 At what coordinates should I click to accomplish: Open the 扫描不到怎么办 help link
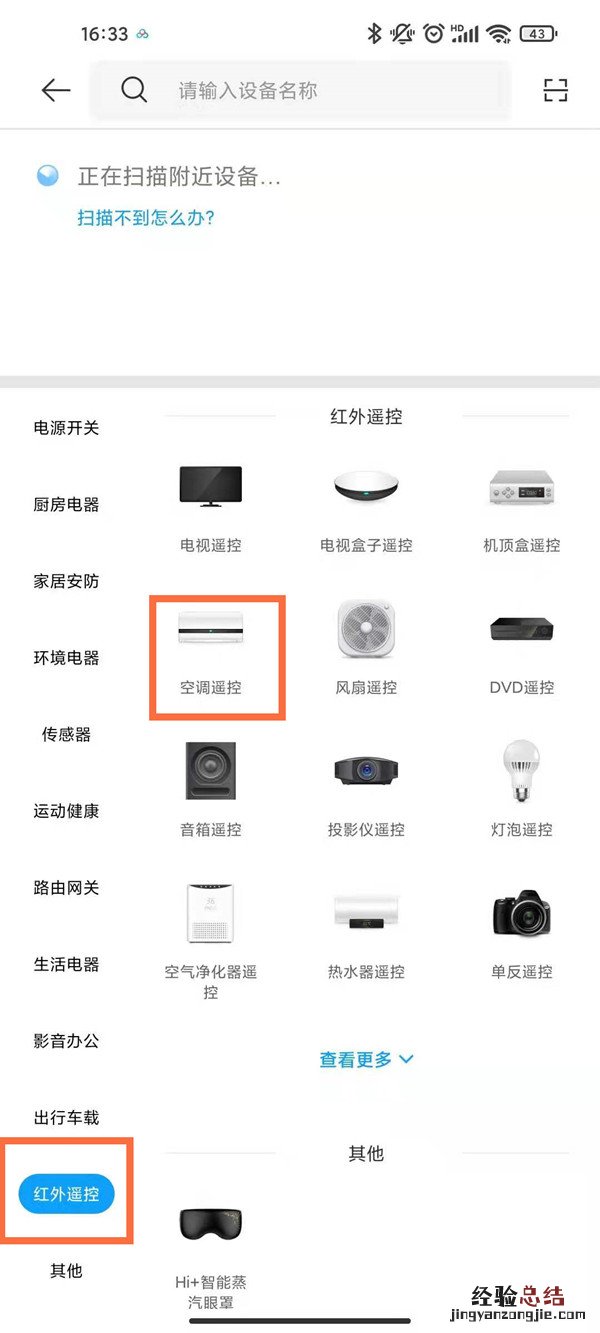146,217
